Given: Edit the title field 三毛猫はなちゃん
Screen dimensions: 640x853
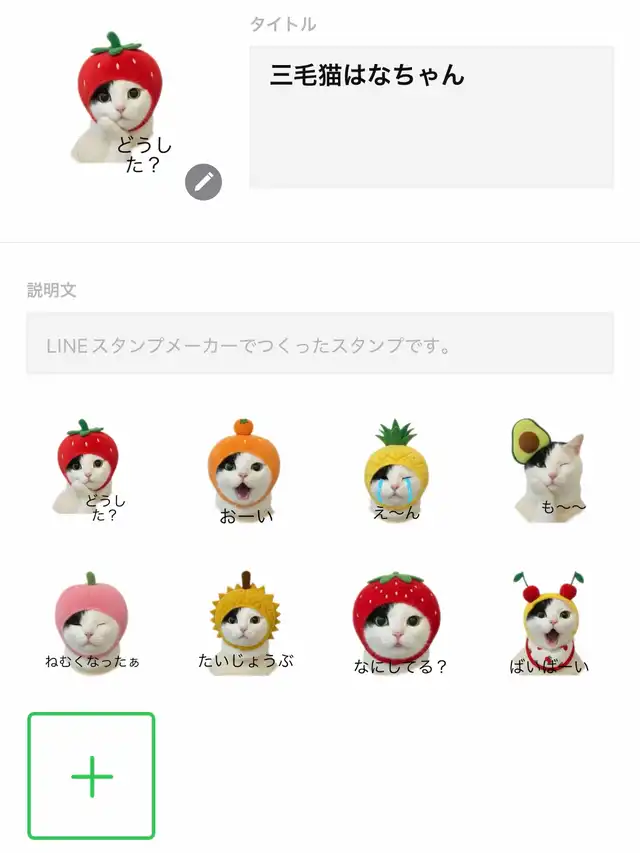Looking at the screenshot, I should click(431, 116).
